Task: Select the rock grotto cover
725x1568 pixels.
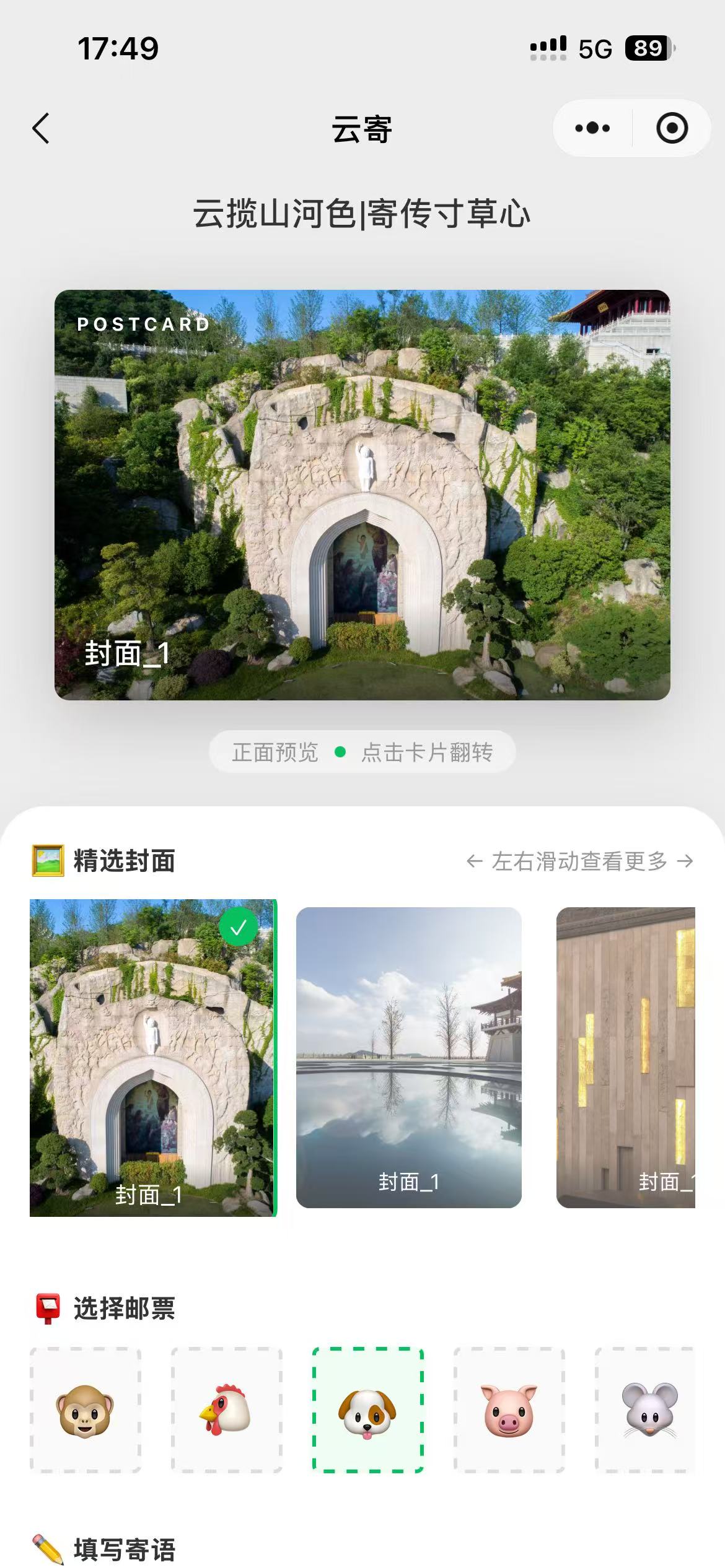Action: (152, 1058)
